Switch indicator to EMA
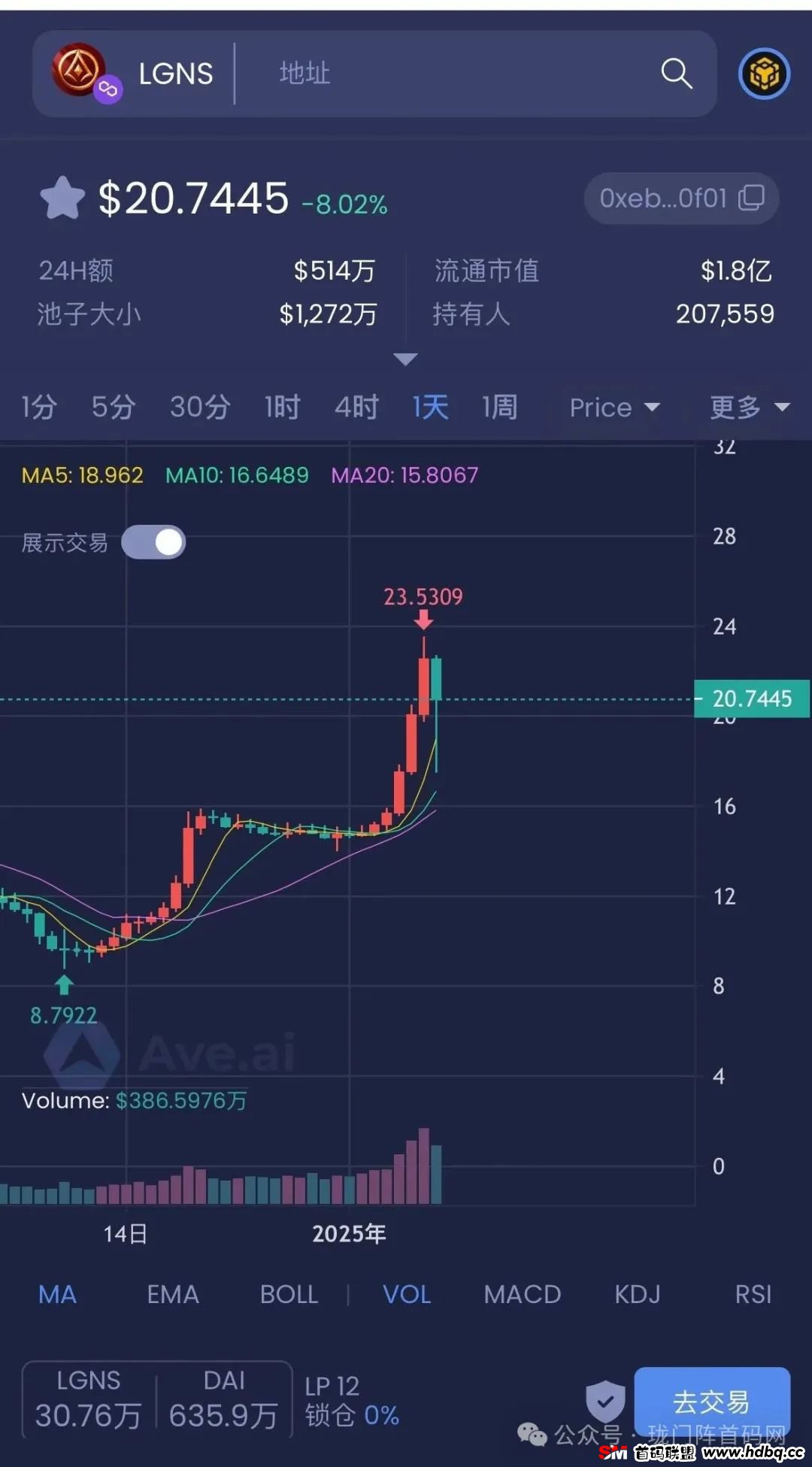 point(173,1294)
